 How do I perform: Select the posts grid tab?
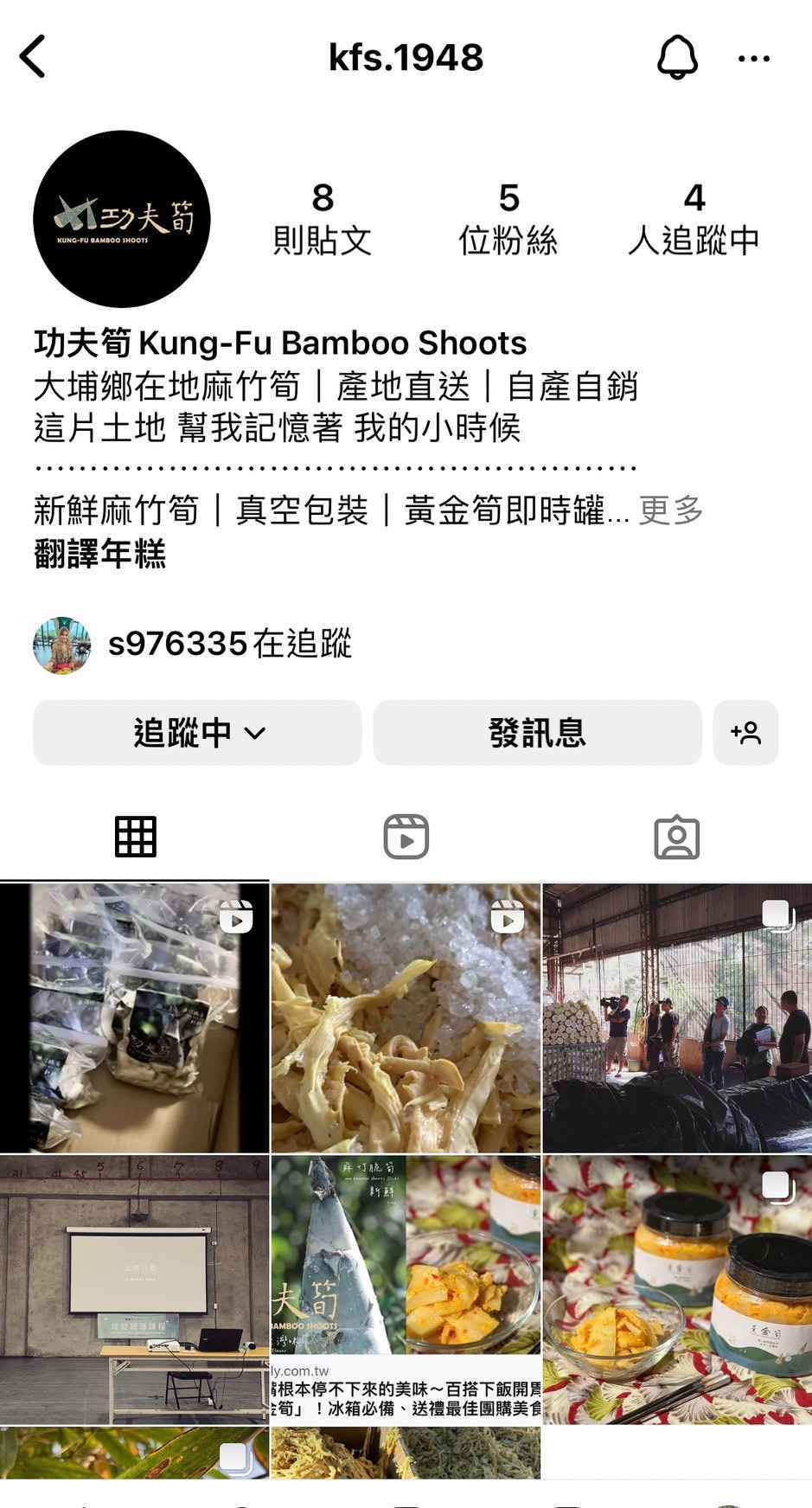(x=136, y=837)
